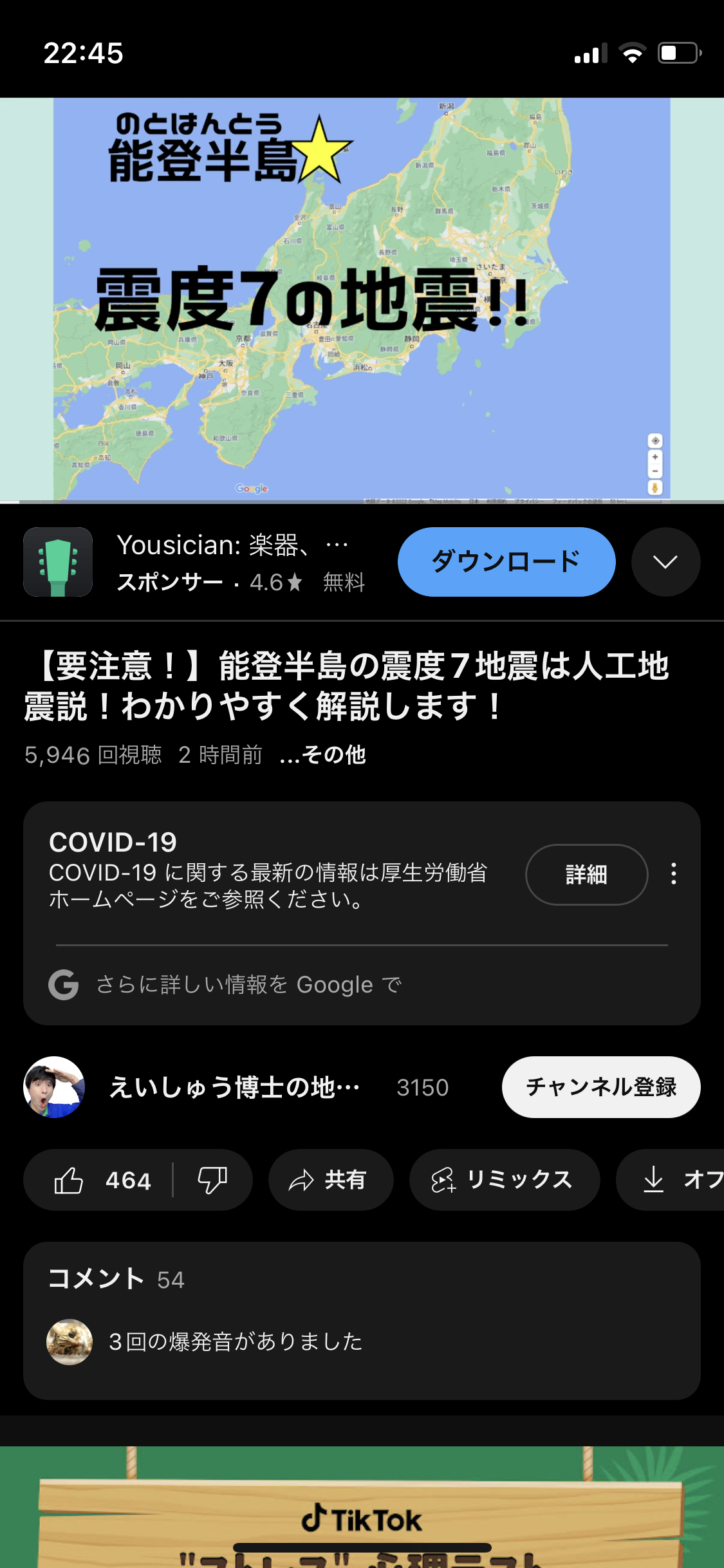
Task: Open 詳細 for COVID-19 info panel
Action: click(x=586, y=874)
